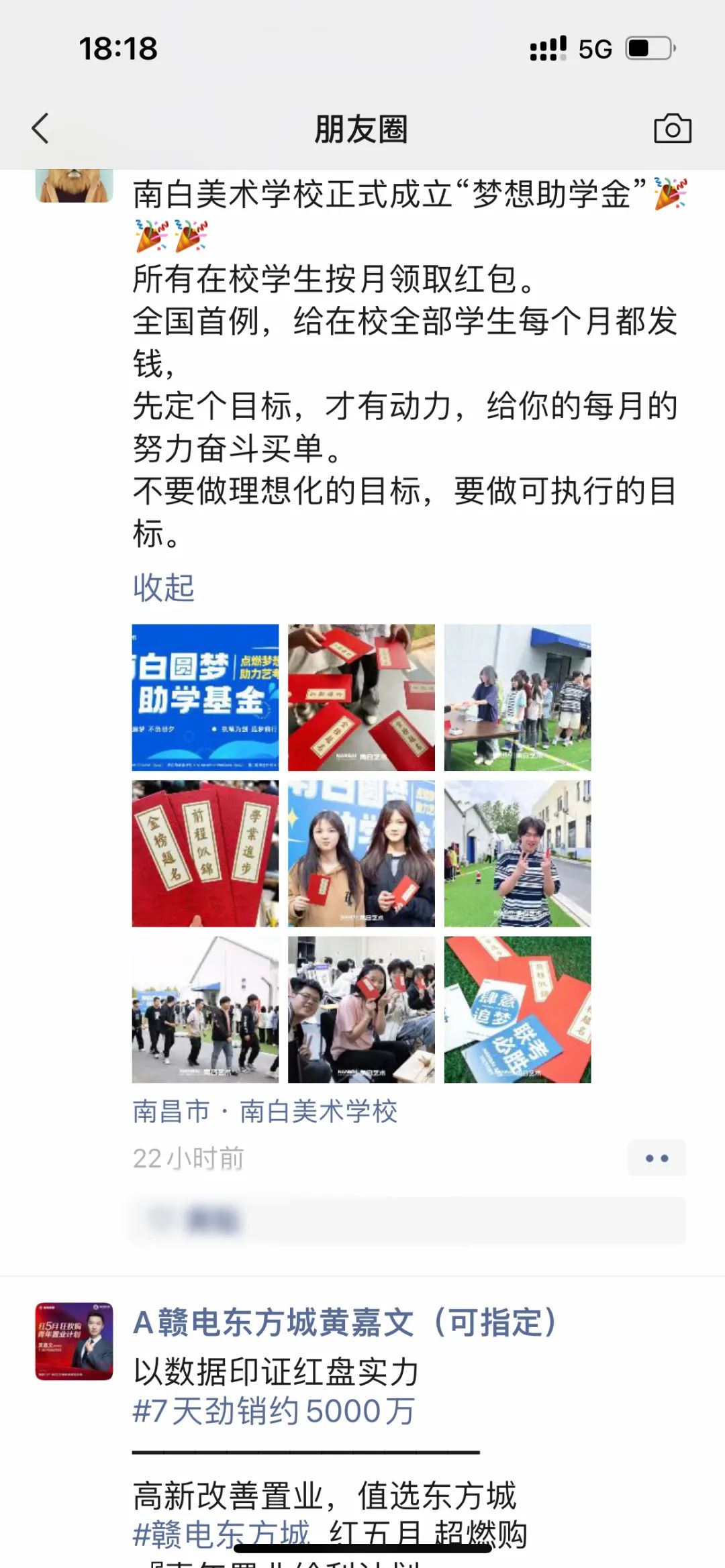The image size is (725, 1568).
Task: View the photo of the boy in a striped shirt
Action: pyautogui.click(x=518, y=853)
